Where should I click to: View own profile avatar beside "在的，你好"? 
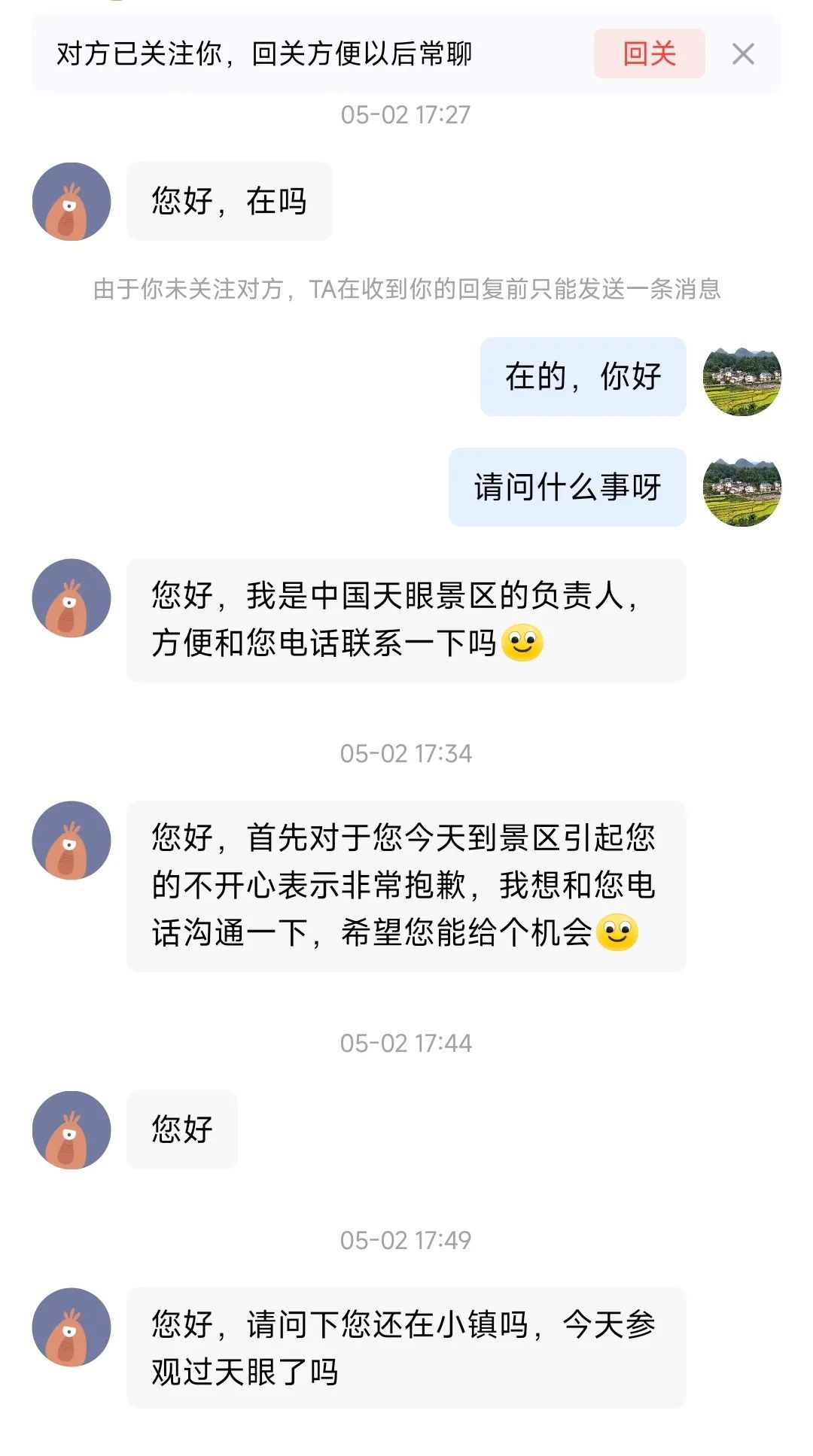741,377
